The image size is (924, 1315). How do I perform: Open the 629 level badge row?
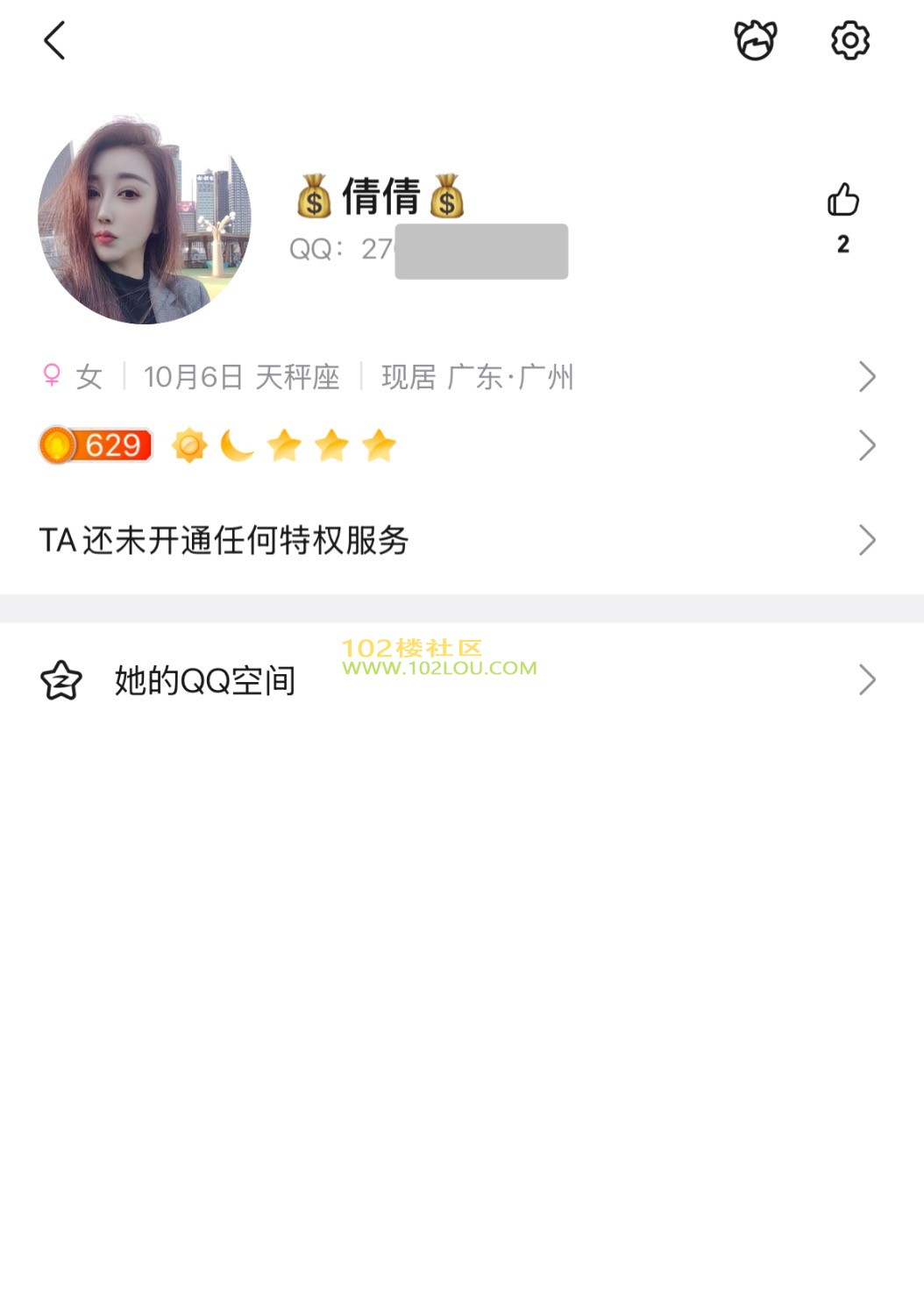456,445
